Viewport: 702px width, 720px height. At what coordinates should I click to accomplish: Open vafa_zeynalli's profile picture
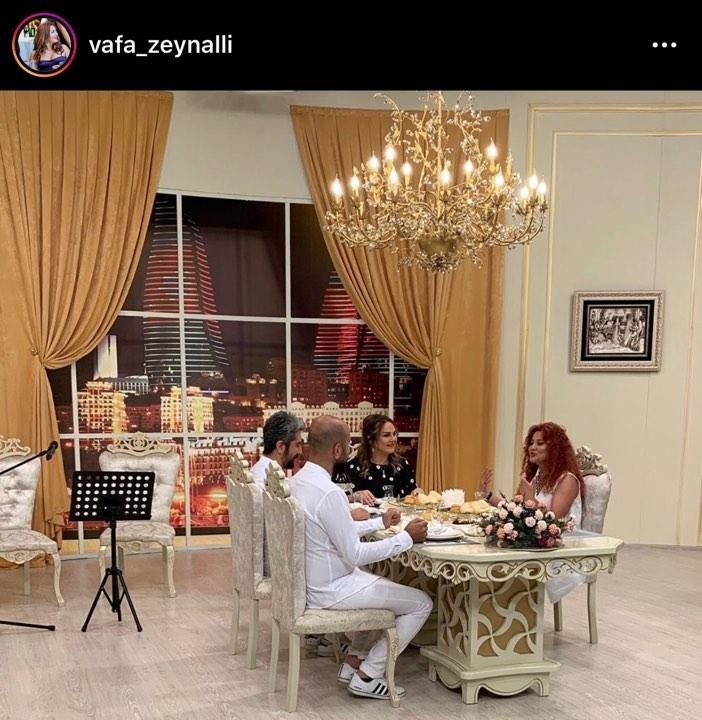43,45
